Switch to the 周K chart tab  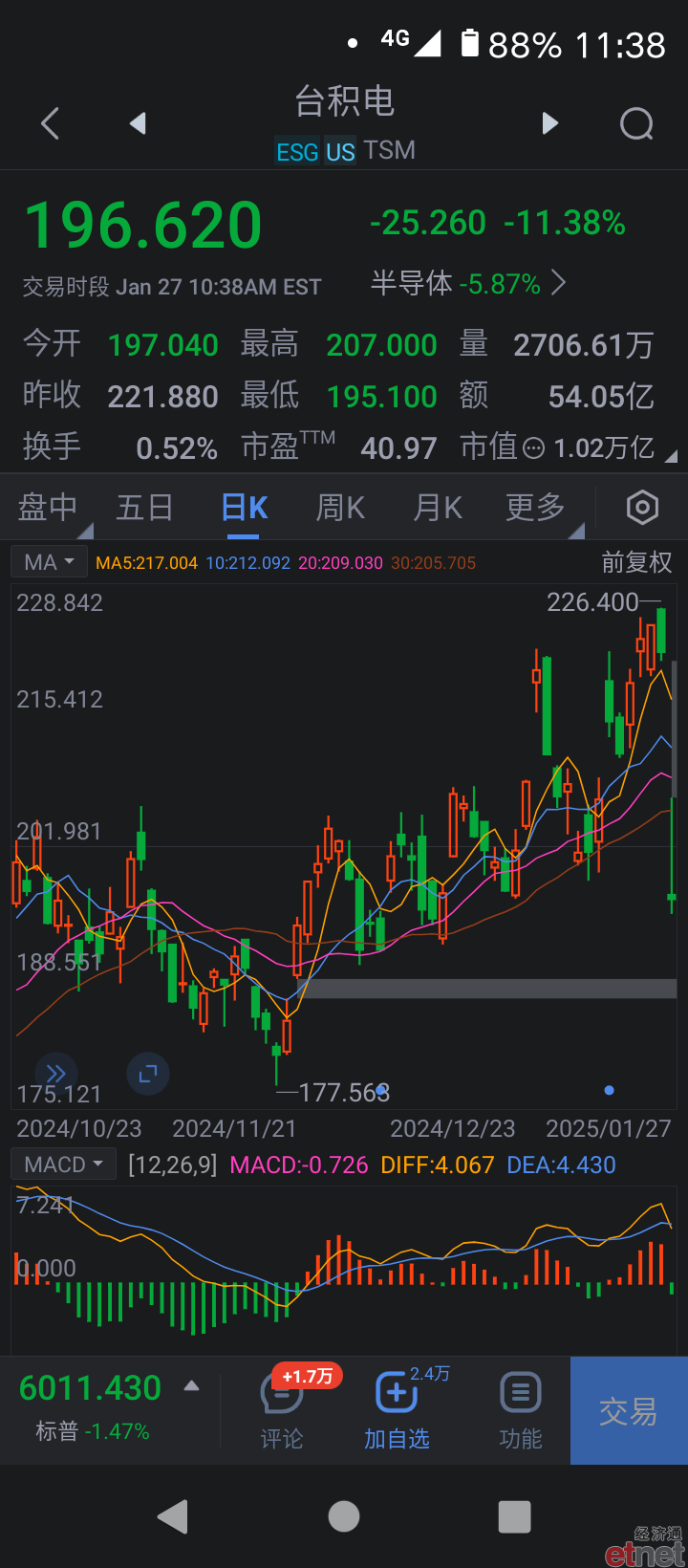[340, 508]
